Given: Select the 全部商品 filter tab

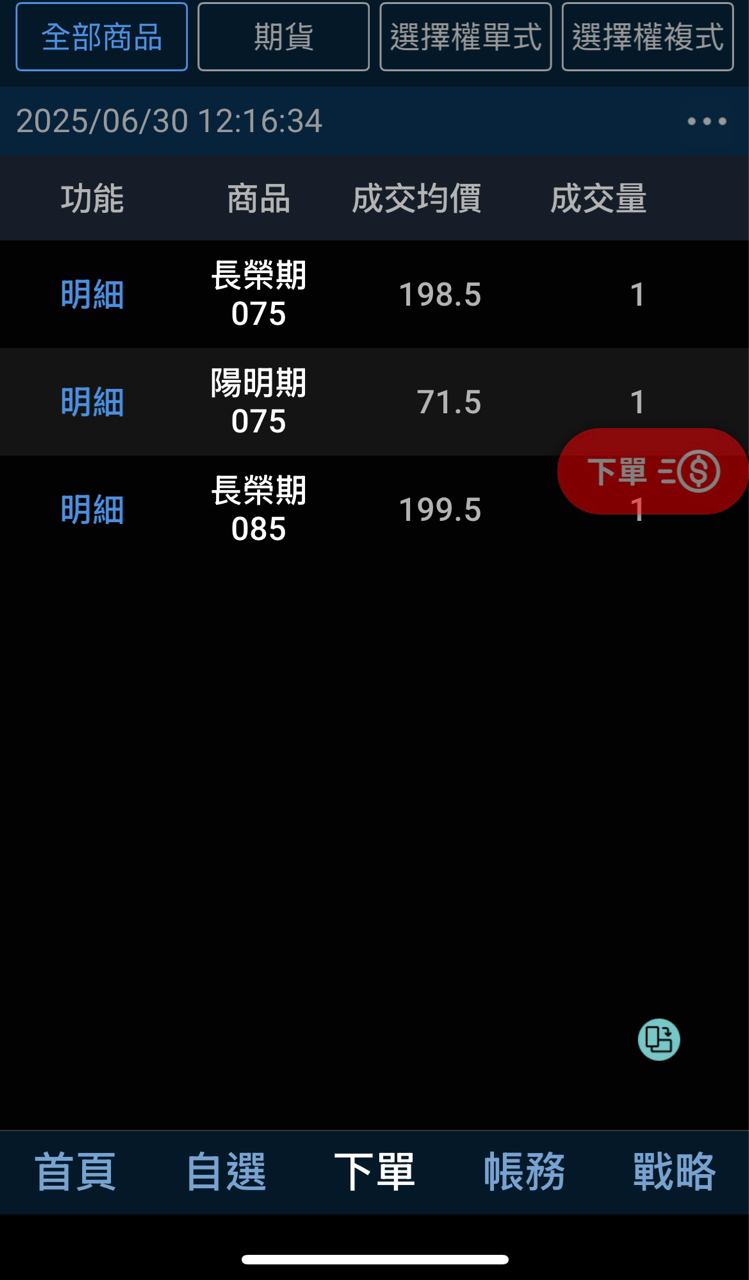Looking at the screenshot, I should [x=101, y=37].
